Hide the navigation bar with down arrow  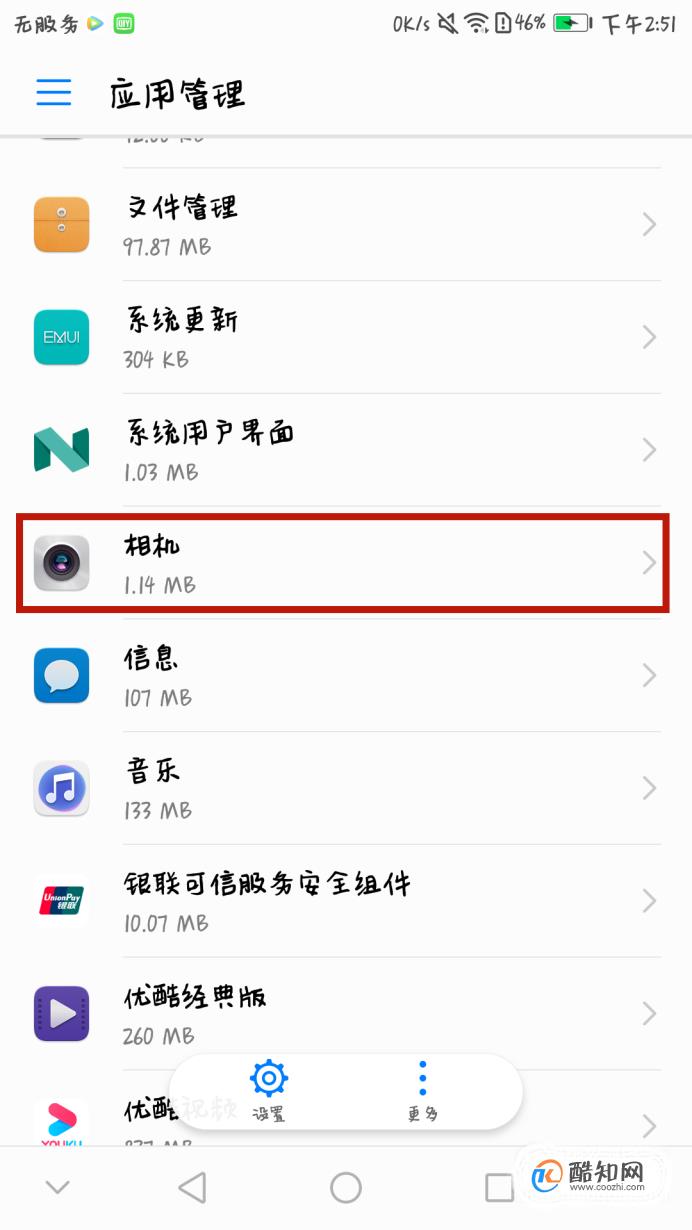(x=57, y=1187)
